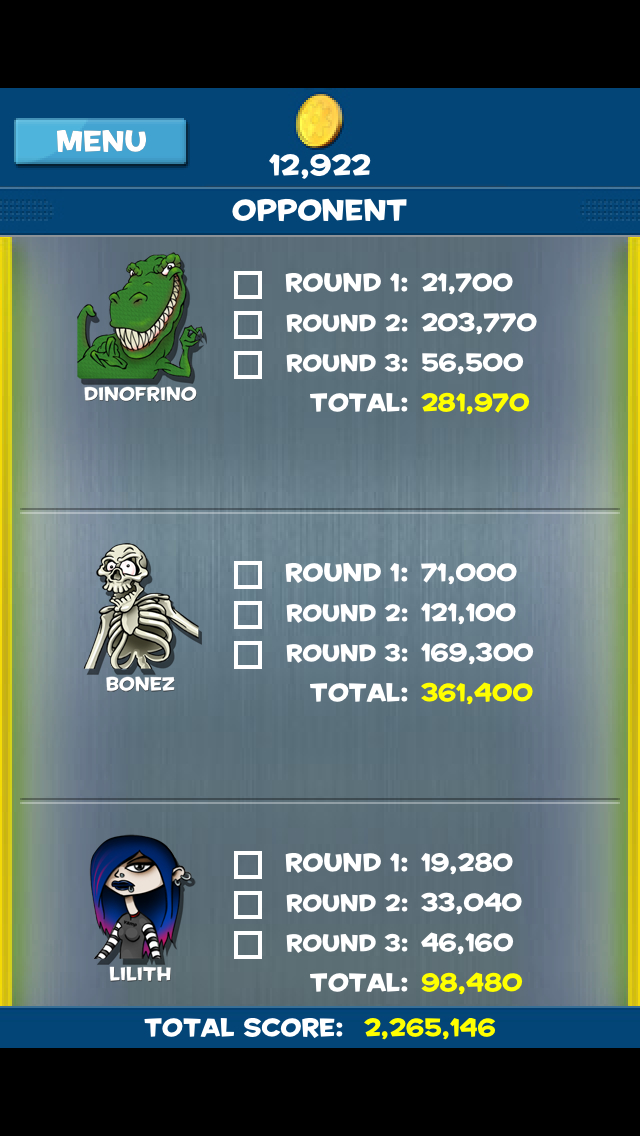Screen dimensions: 640x1136
Task: Check Lilith's Round 1 checkbox
Action: (248, 865)
